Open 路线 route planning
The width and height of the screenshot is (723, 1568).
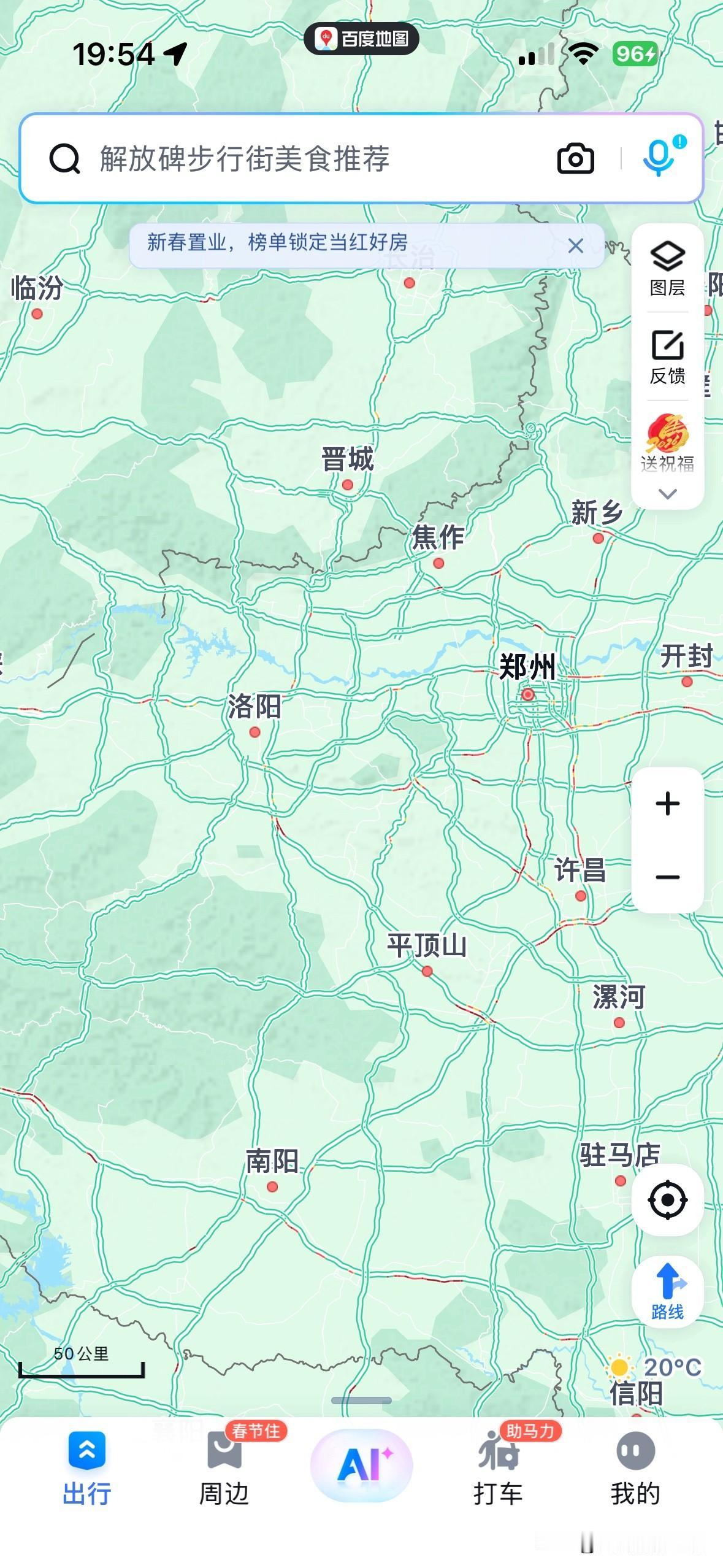pos(667,1291)
